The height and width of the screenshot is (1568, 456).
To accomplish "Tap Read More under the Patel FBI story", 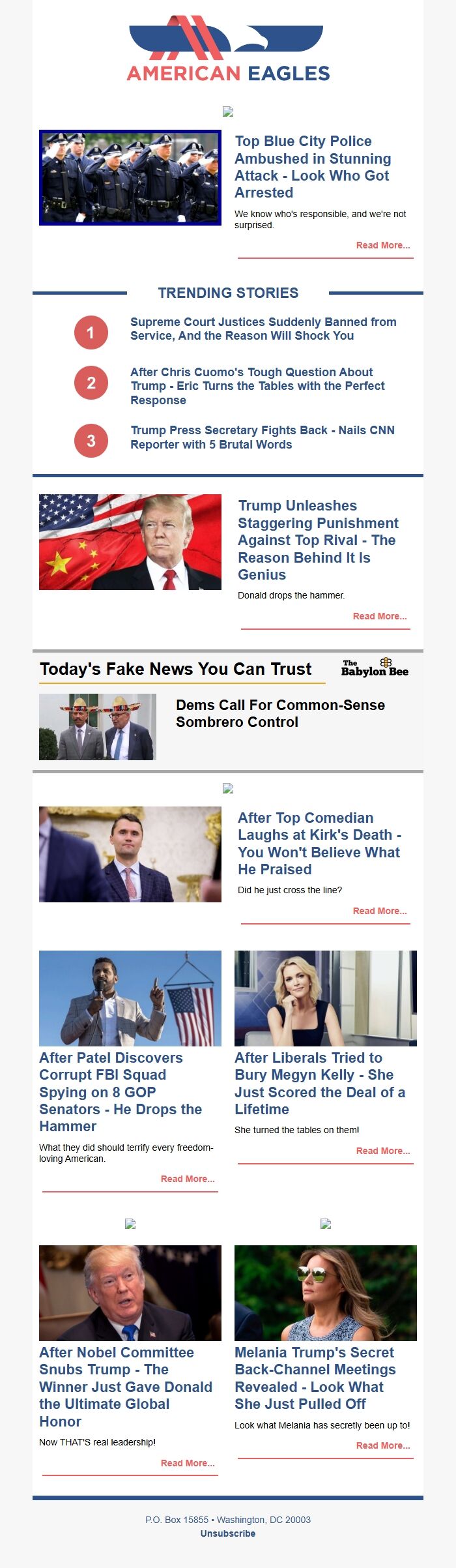I will coord(187,1179).
